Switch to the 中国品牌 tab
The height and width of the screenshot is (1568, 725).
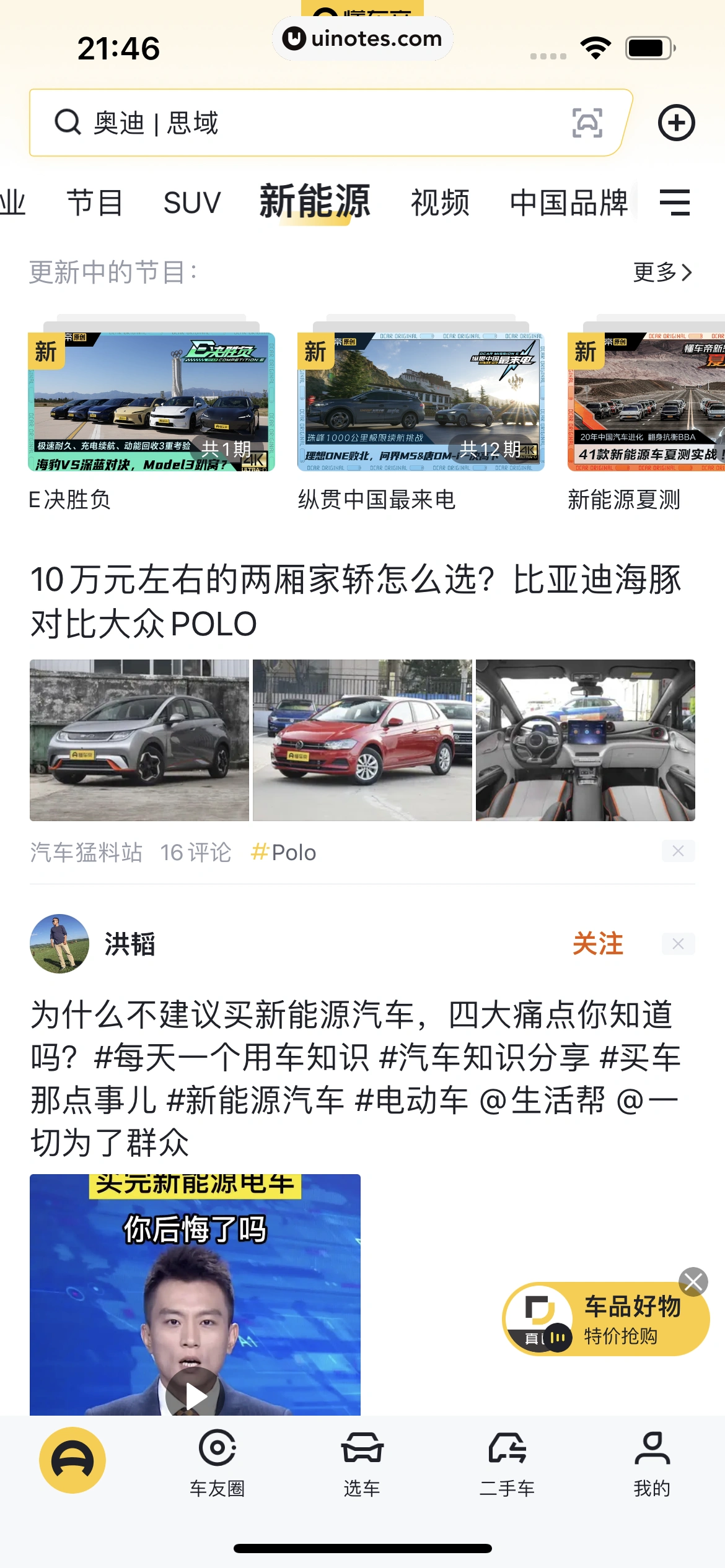click(569, 203)
